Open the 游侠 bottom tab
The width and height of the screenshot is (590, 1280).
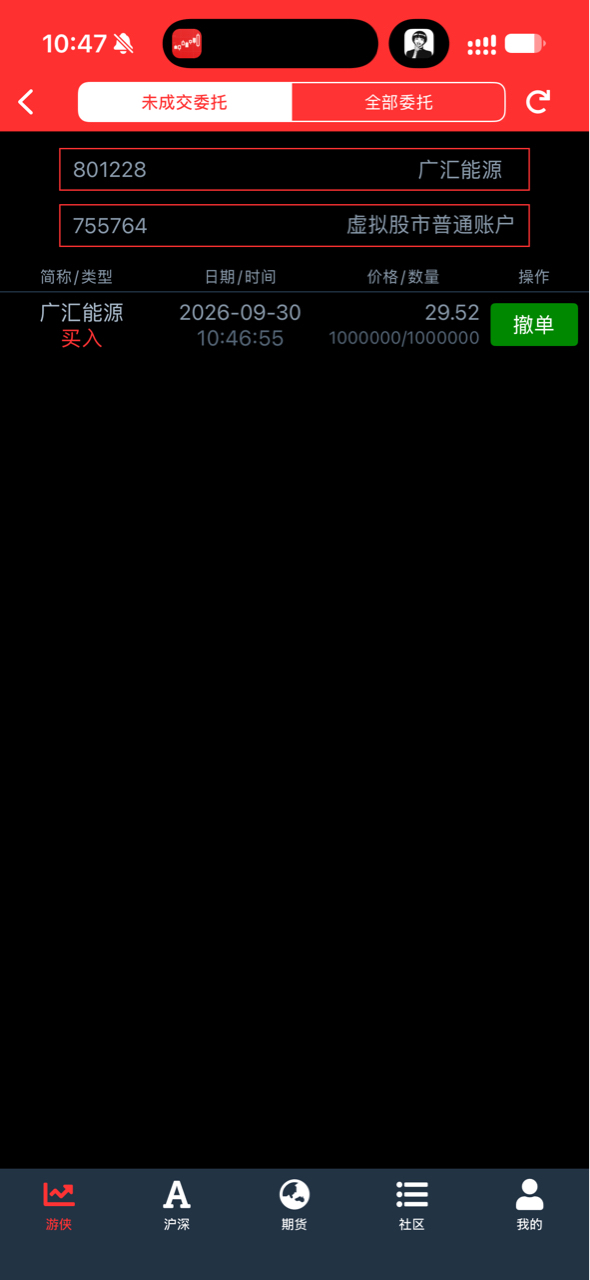[x=59, y=1206]
